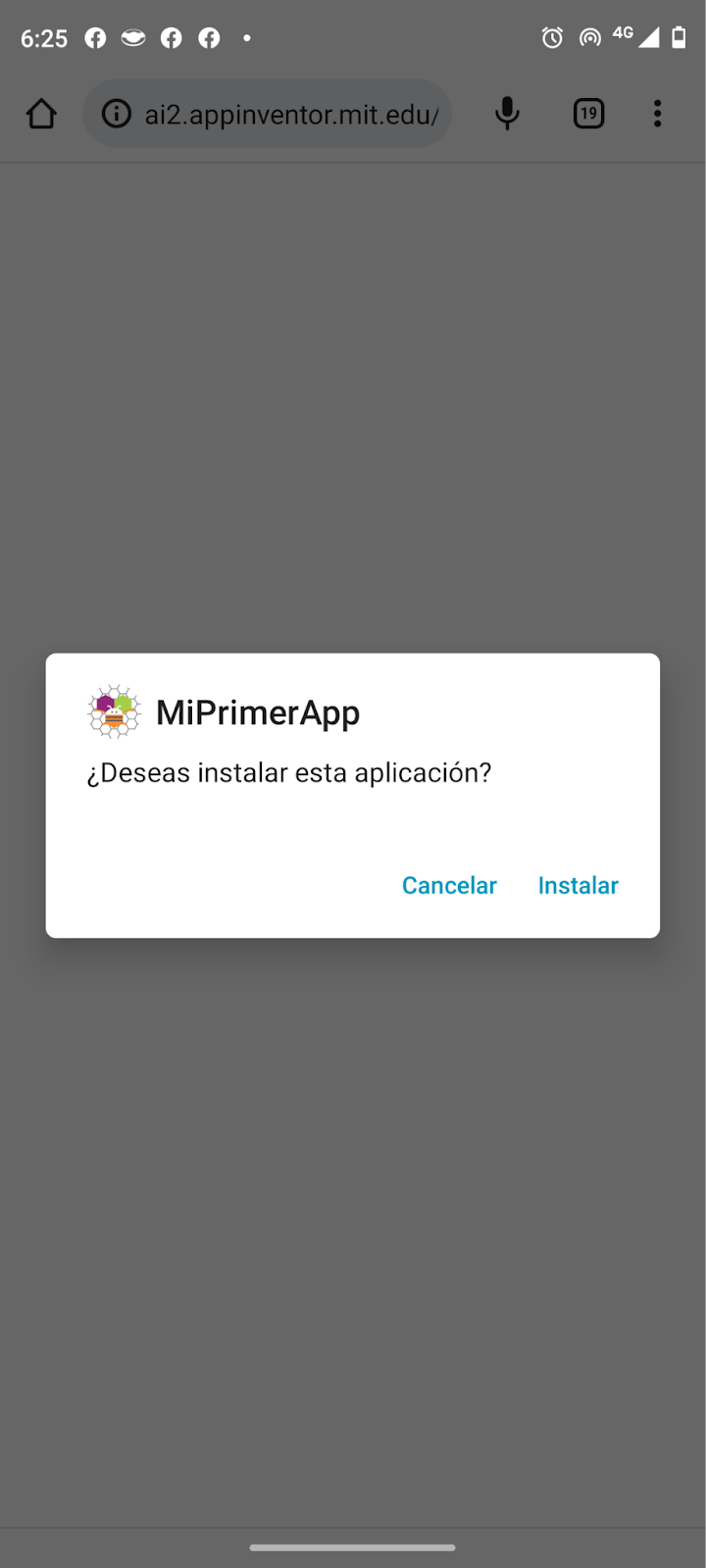Open the tab switcher showing 19 tabs

588,114
